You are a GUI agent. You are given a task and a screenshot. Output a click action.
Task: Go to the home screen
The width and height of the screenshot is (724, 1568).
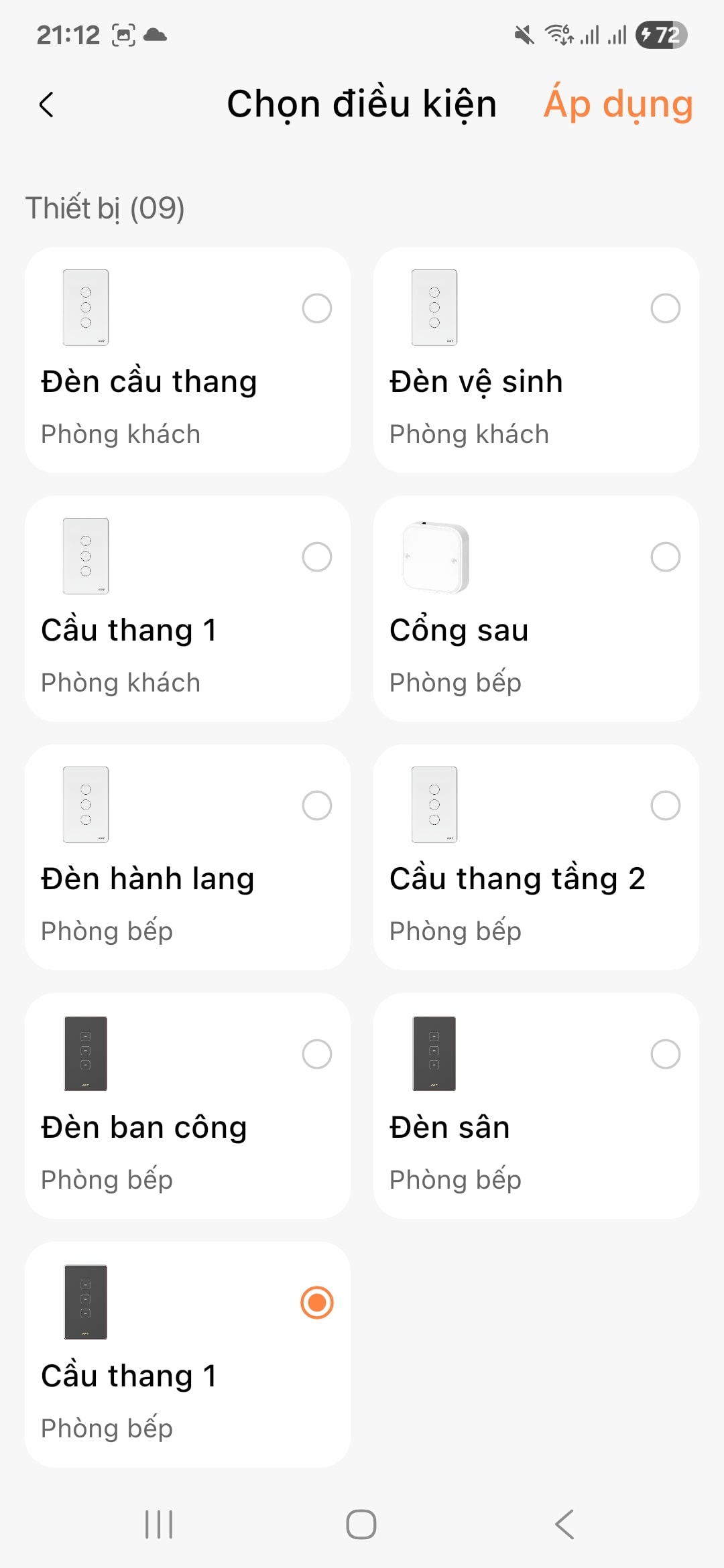click(361, 1524)
